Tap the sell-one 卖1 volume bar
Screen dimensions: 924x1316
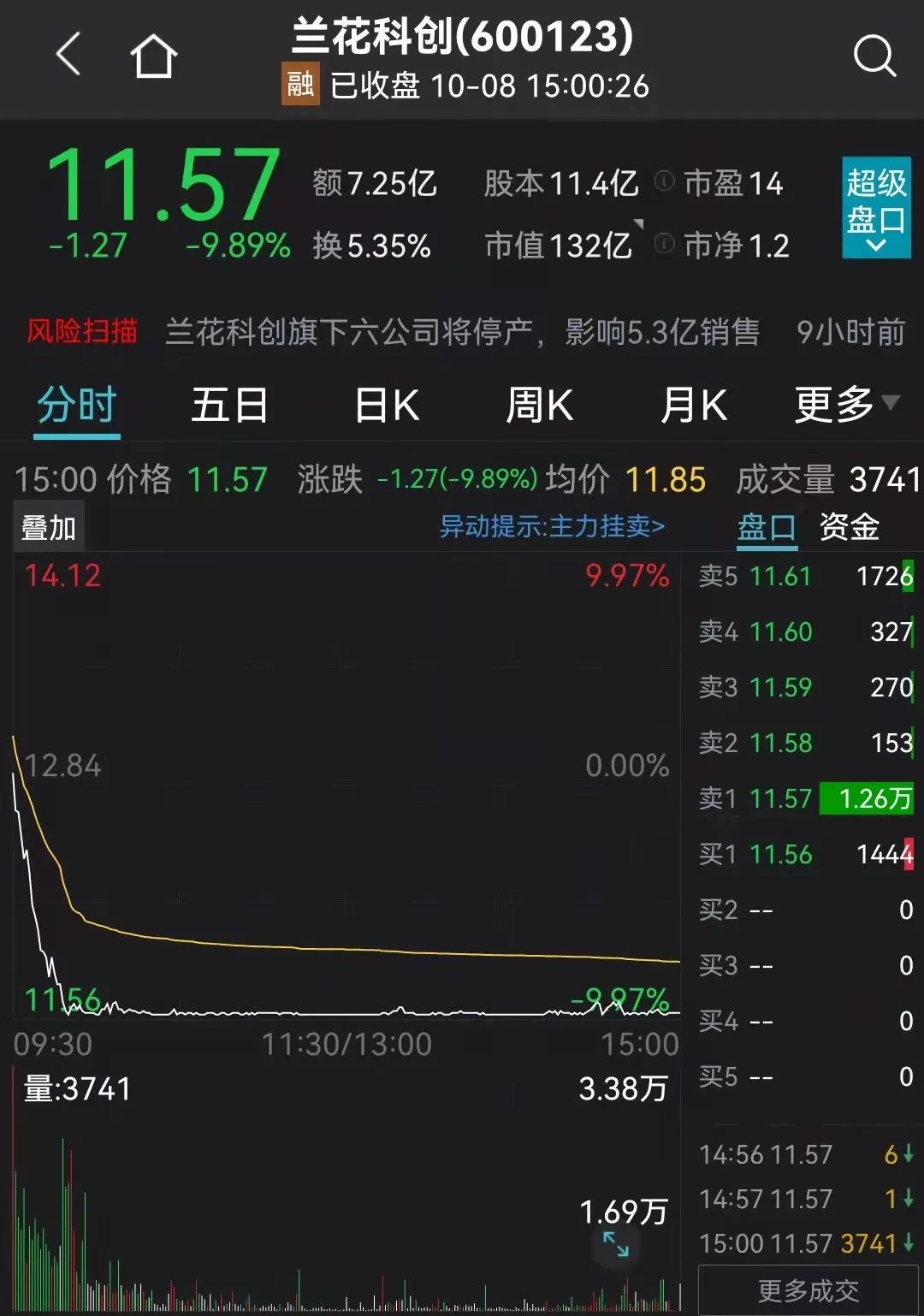[x=868, y=798]
